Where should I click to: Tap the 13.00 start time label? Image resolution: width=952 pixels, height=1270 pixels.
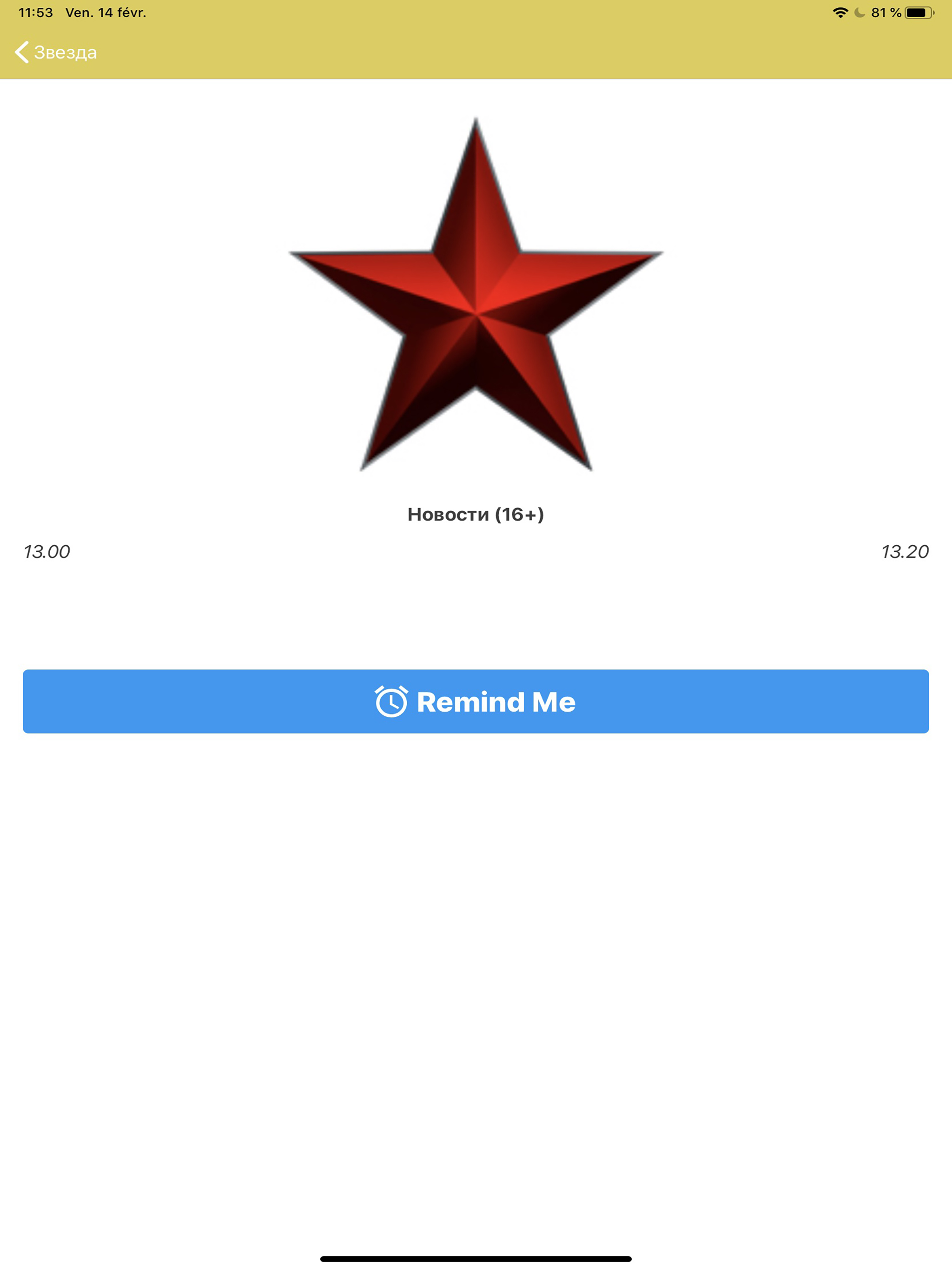46,553
